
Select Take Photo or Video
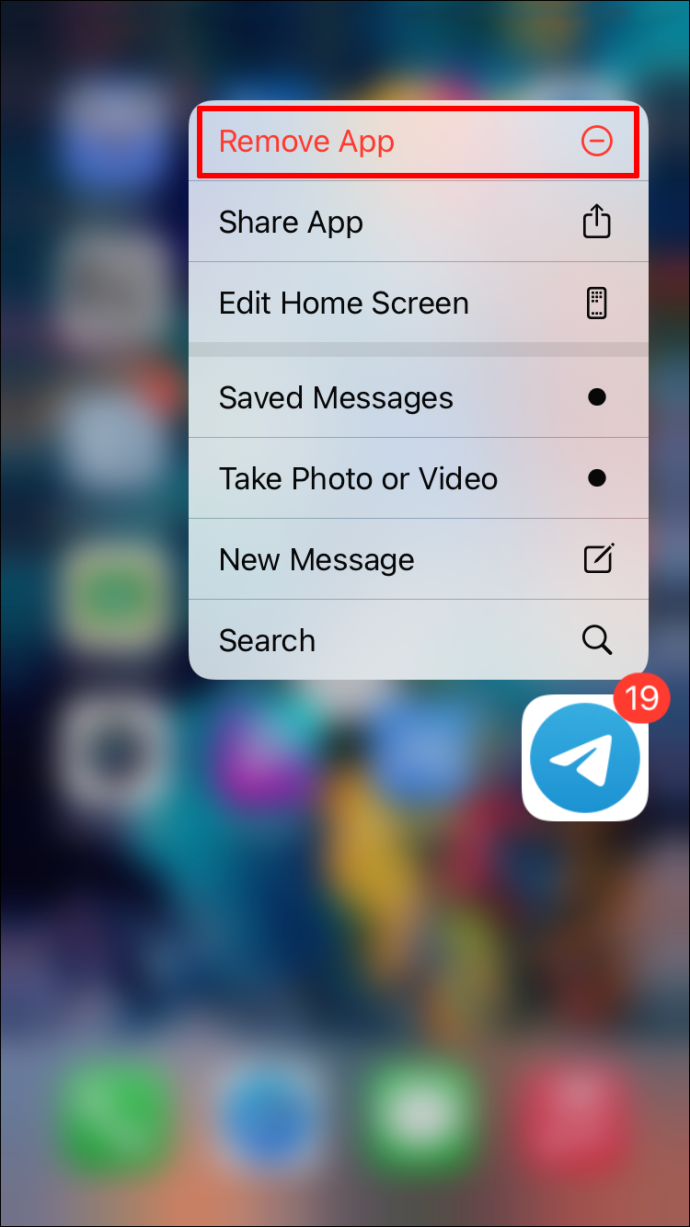(x=418, y=478)
